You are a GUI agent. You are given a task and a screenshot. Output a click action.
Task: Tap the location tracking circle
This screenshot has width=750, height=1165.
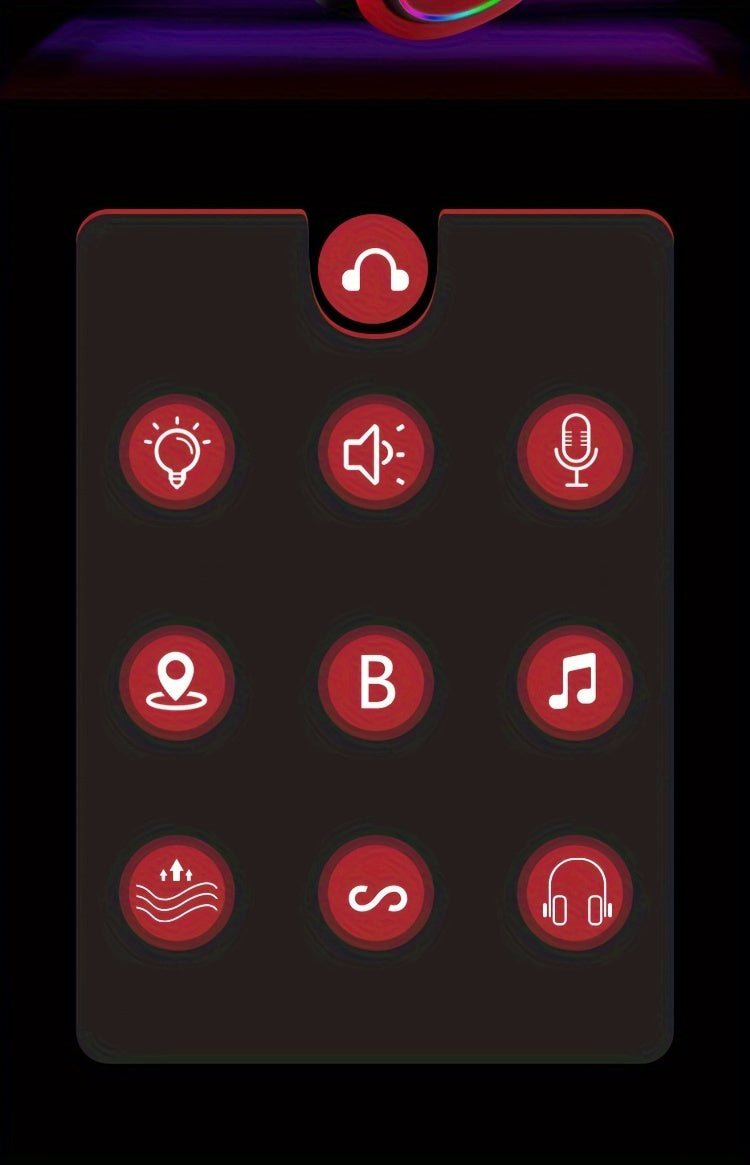tap(177, 683)
